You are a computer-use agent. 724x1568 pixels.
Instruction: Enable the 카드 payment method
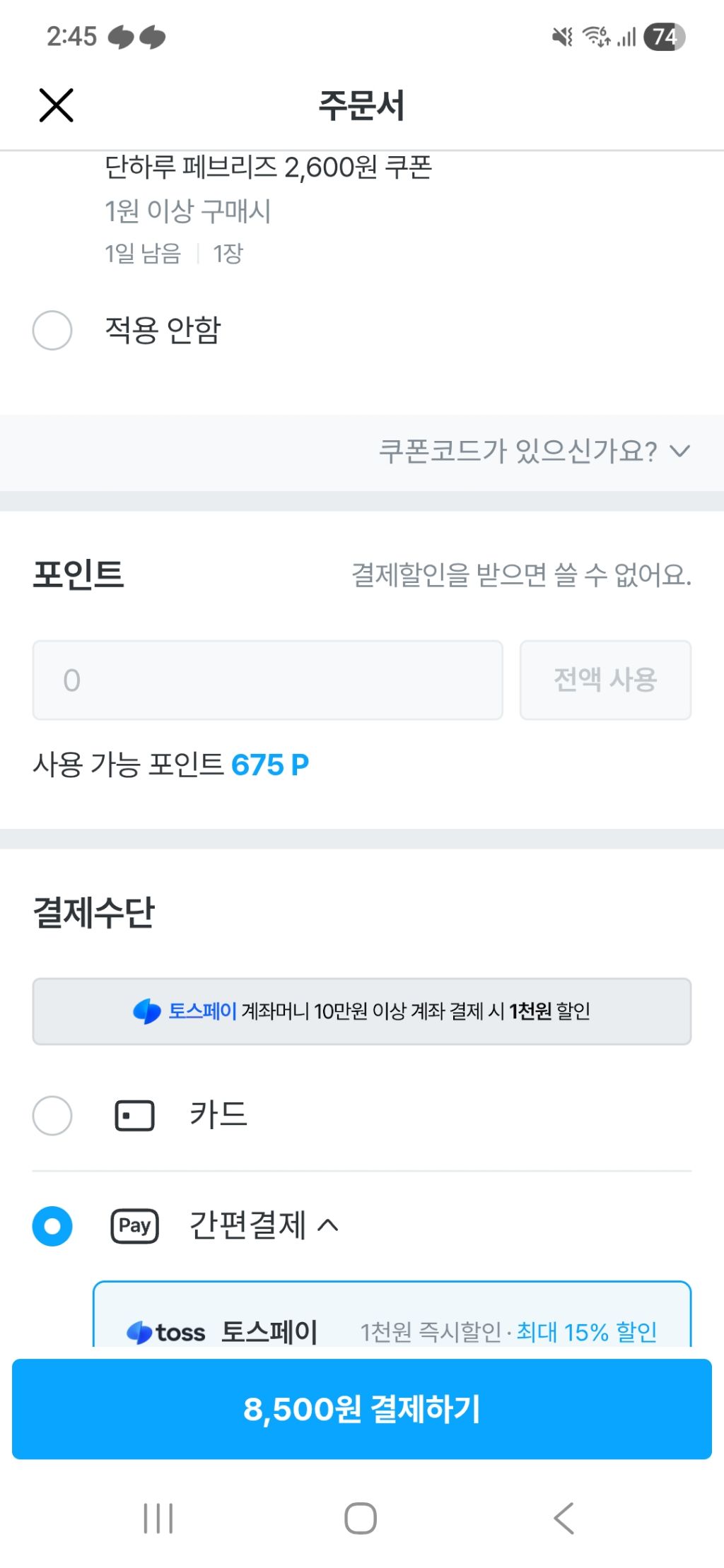coord(51,1116)
